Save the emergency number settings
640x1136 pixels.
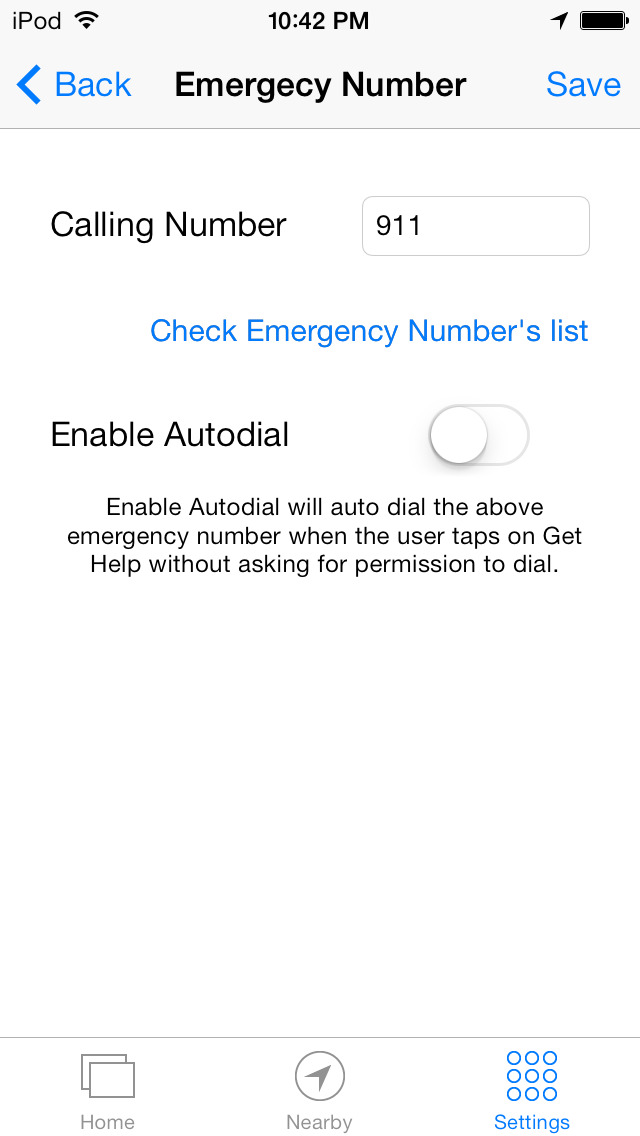click(x=583, y=85)
